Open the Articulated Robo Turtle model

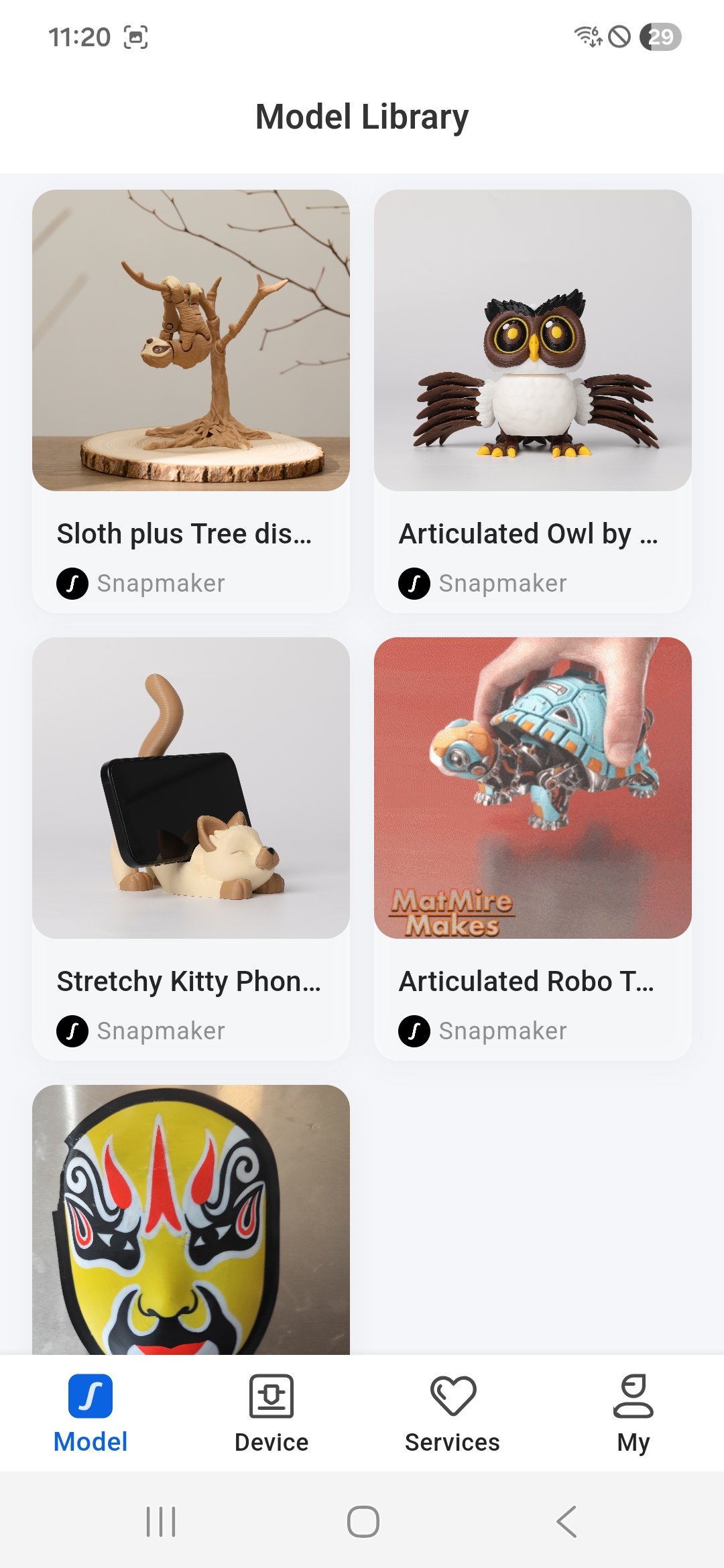pyautogui.click(x=533, y=848)
